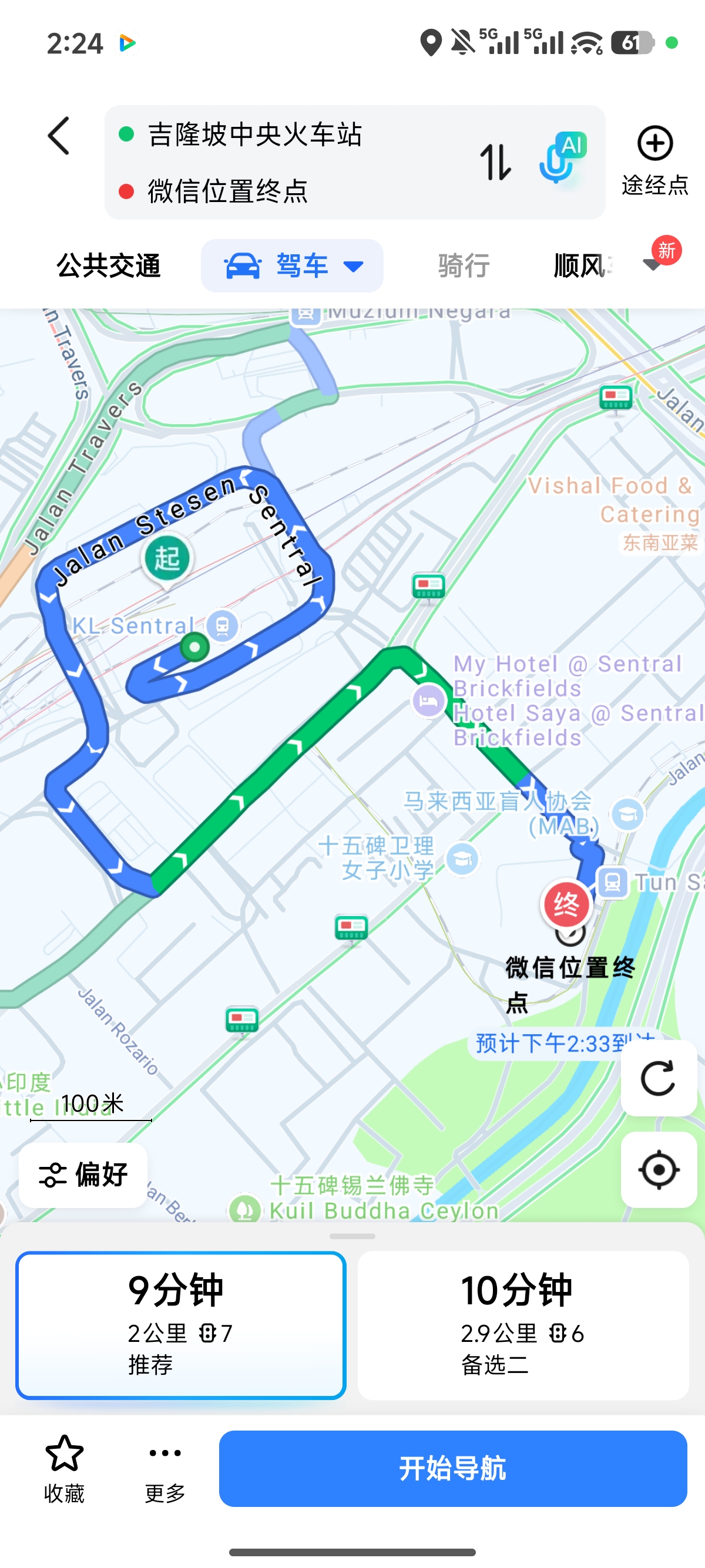
Task: Switch to the 顺风车 tab
Action: coord(583,266)
